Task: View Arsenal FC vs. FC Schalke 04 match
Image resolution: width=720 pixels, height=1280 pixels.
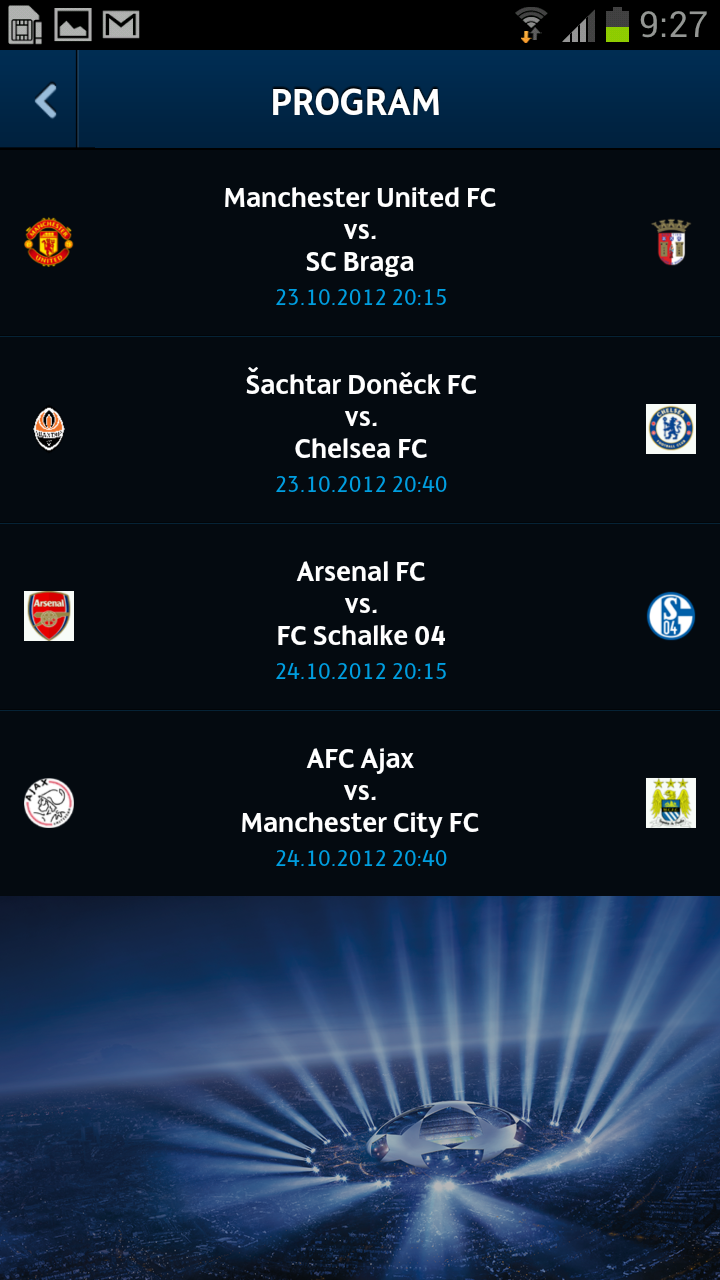Action: click(360, 618)
